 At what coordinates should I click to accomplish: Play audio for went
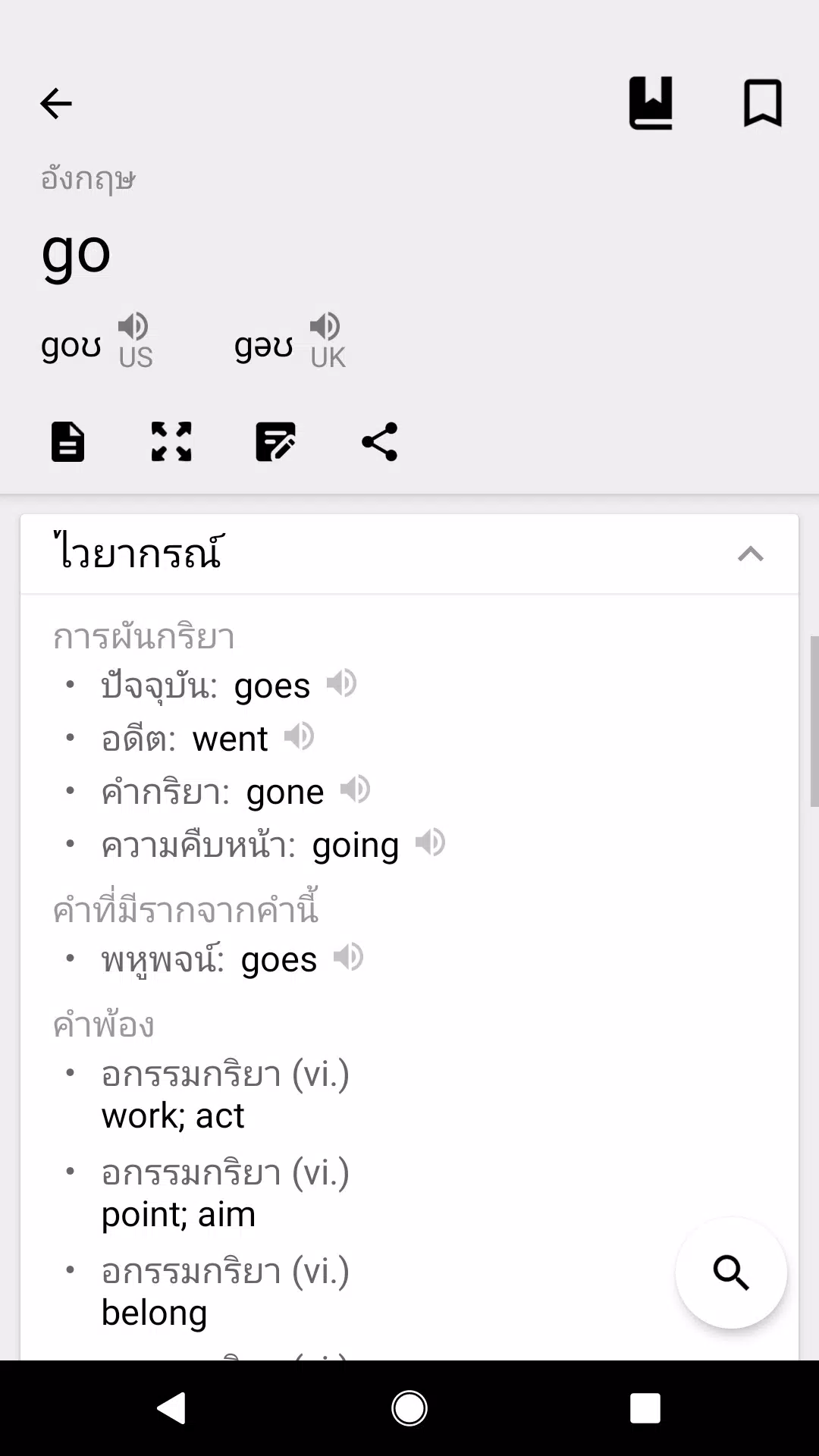pyautogui.click(x=299, y=736)
